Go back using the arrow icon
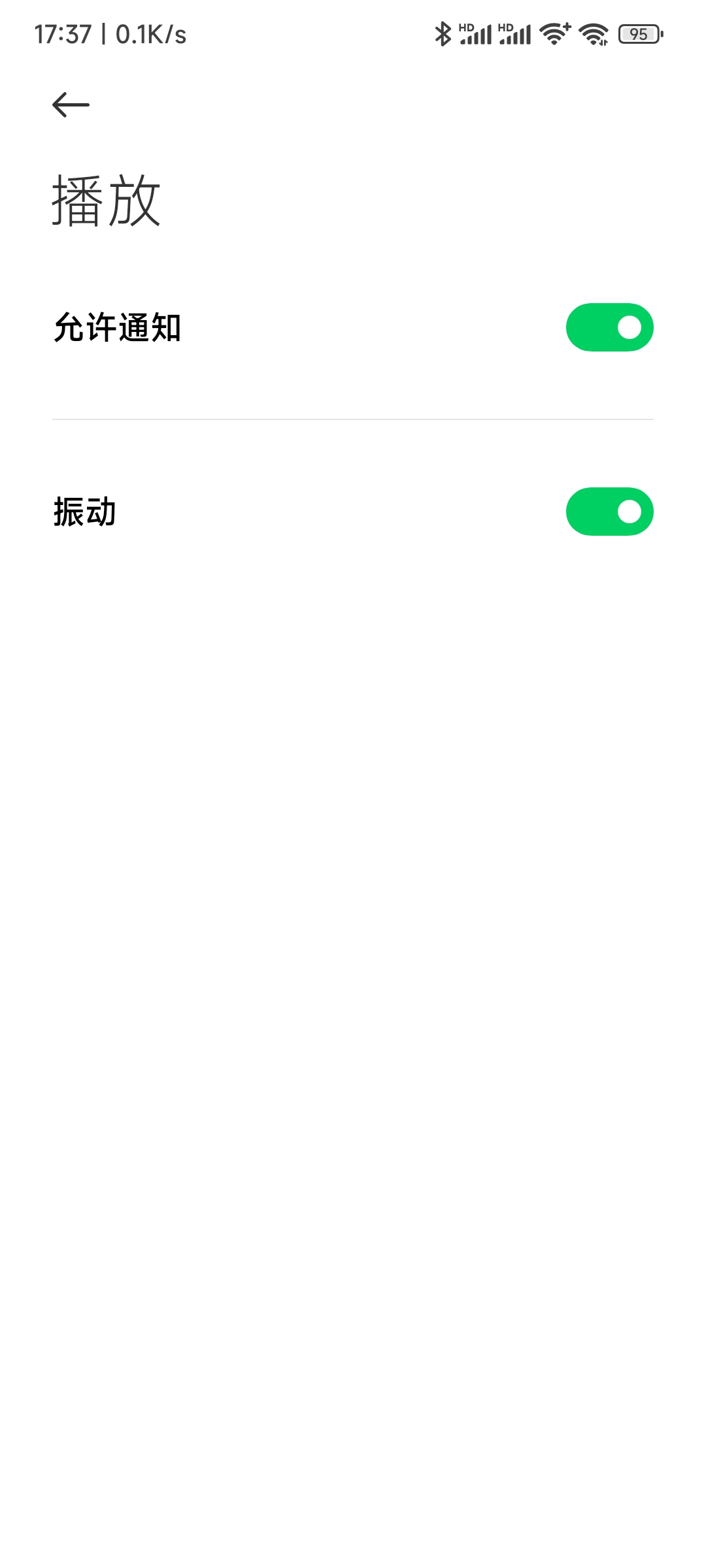Viewport: 706px width, 1568px height. coord(71,105)
